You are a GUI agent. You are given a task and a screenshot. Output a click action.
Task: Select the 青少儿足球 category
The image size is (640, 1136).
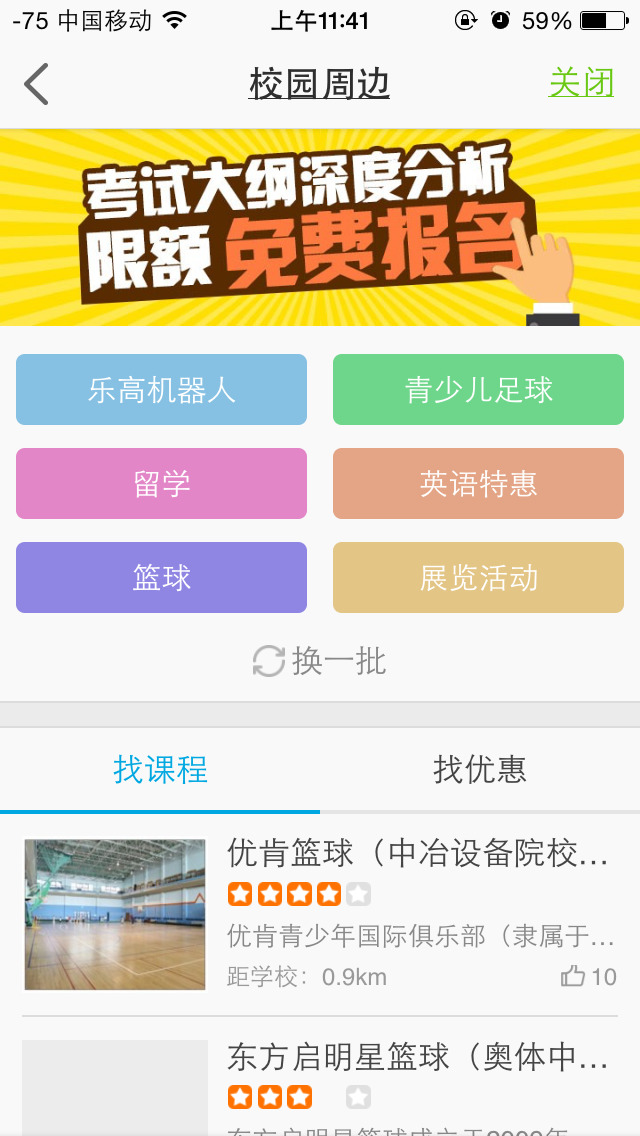[478, 390]
